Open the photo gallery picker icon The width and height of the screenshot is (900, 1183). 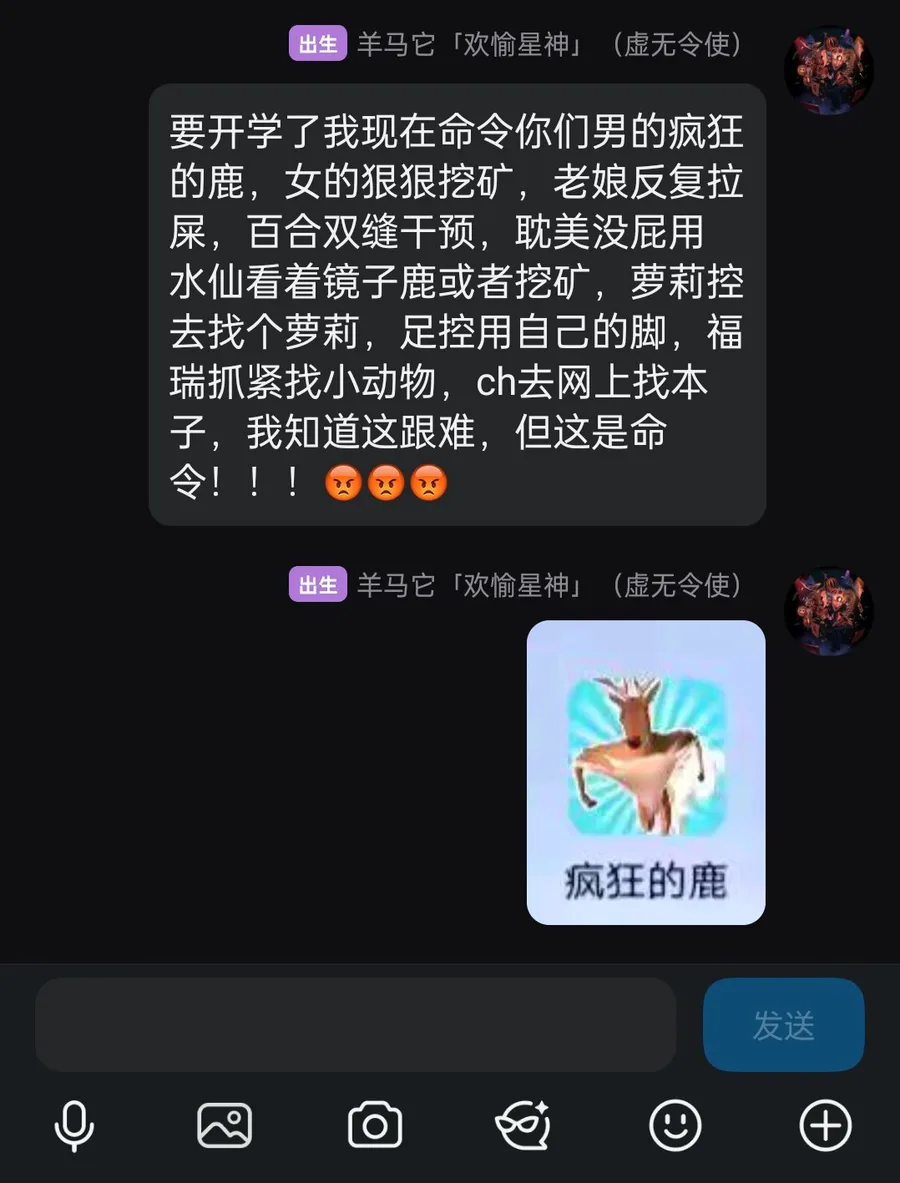tap(224, 1126)
